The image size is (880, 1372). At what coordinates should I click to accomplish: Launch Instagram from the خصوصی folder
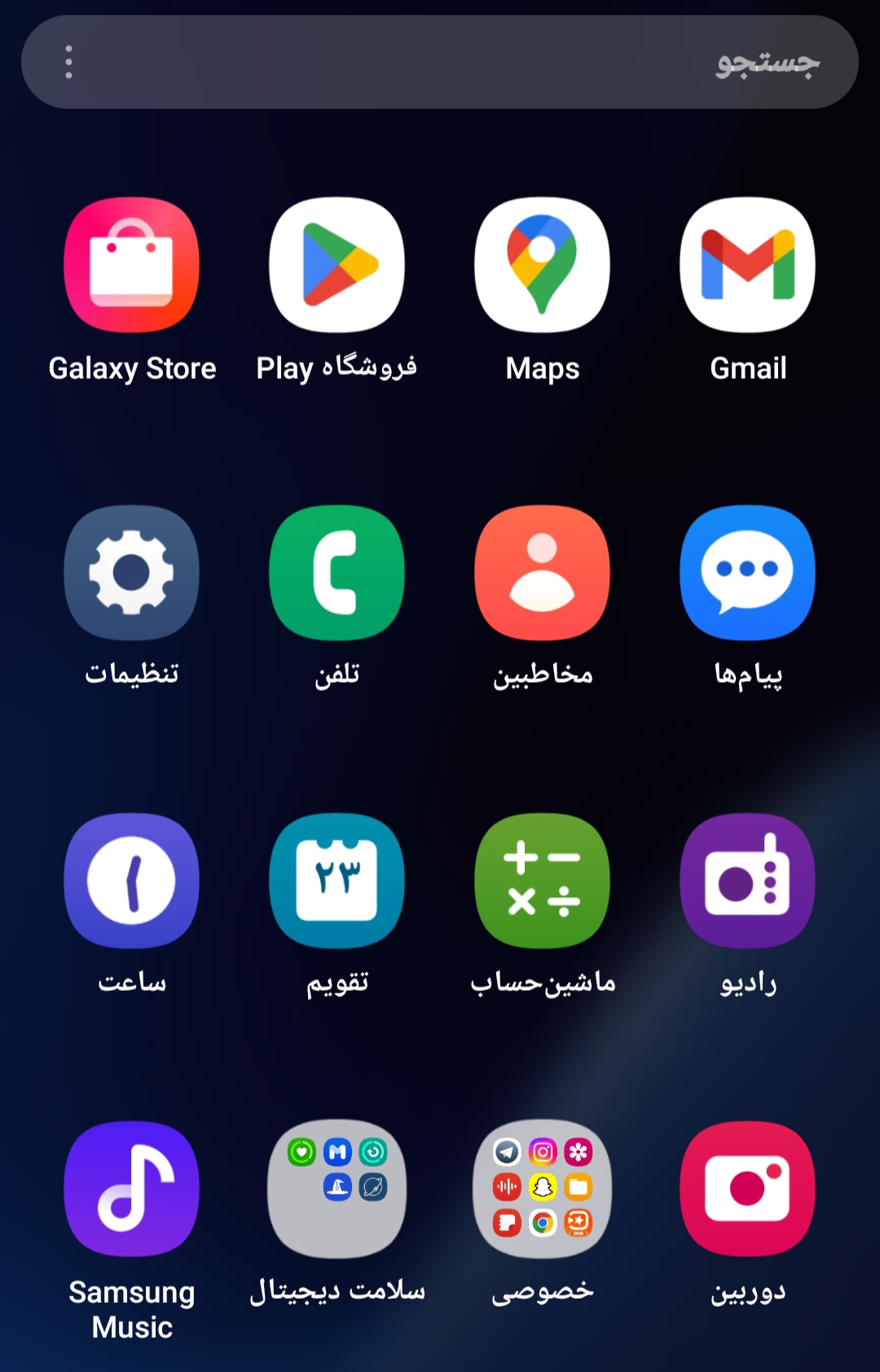point(543,1151)
